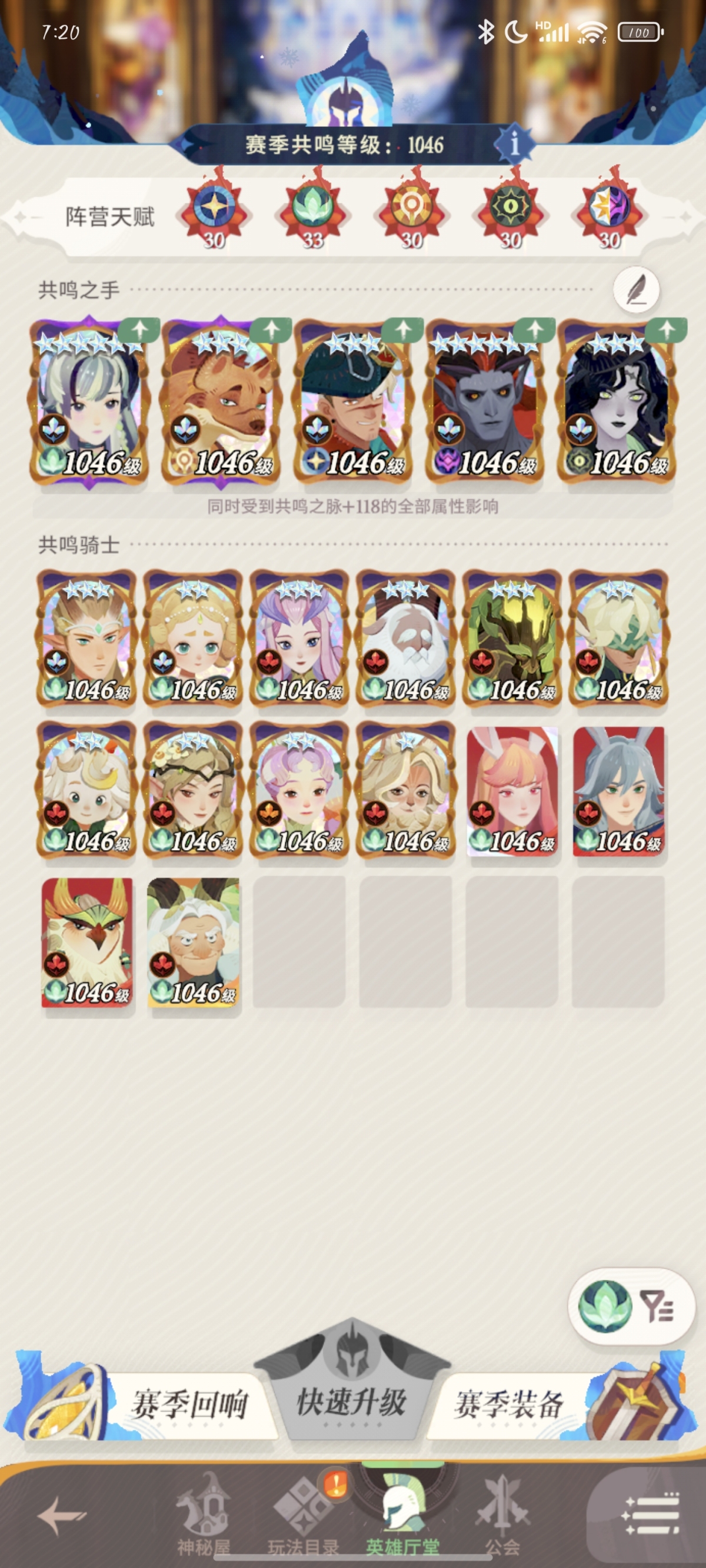
Task: Select the brown hyena hero card
Action: click(221, 403)
